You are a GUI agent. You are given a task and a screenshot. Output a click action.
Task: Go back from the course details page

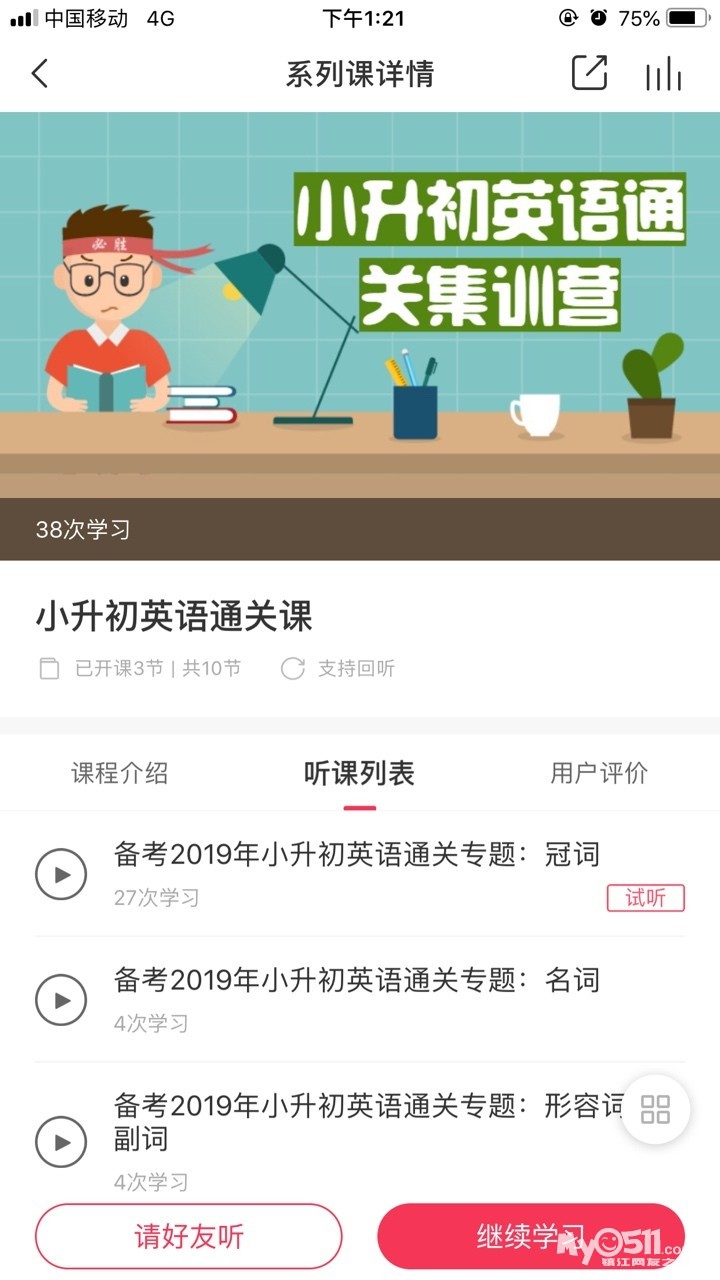point(40,74)
